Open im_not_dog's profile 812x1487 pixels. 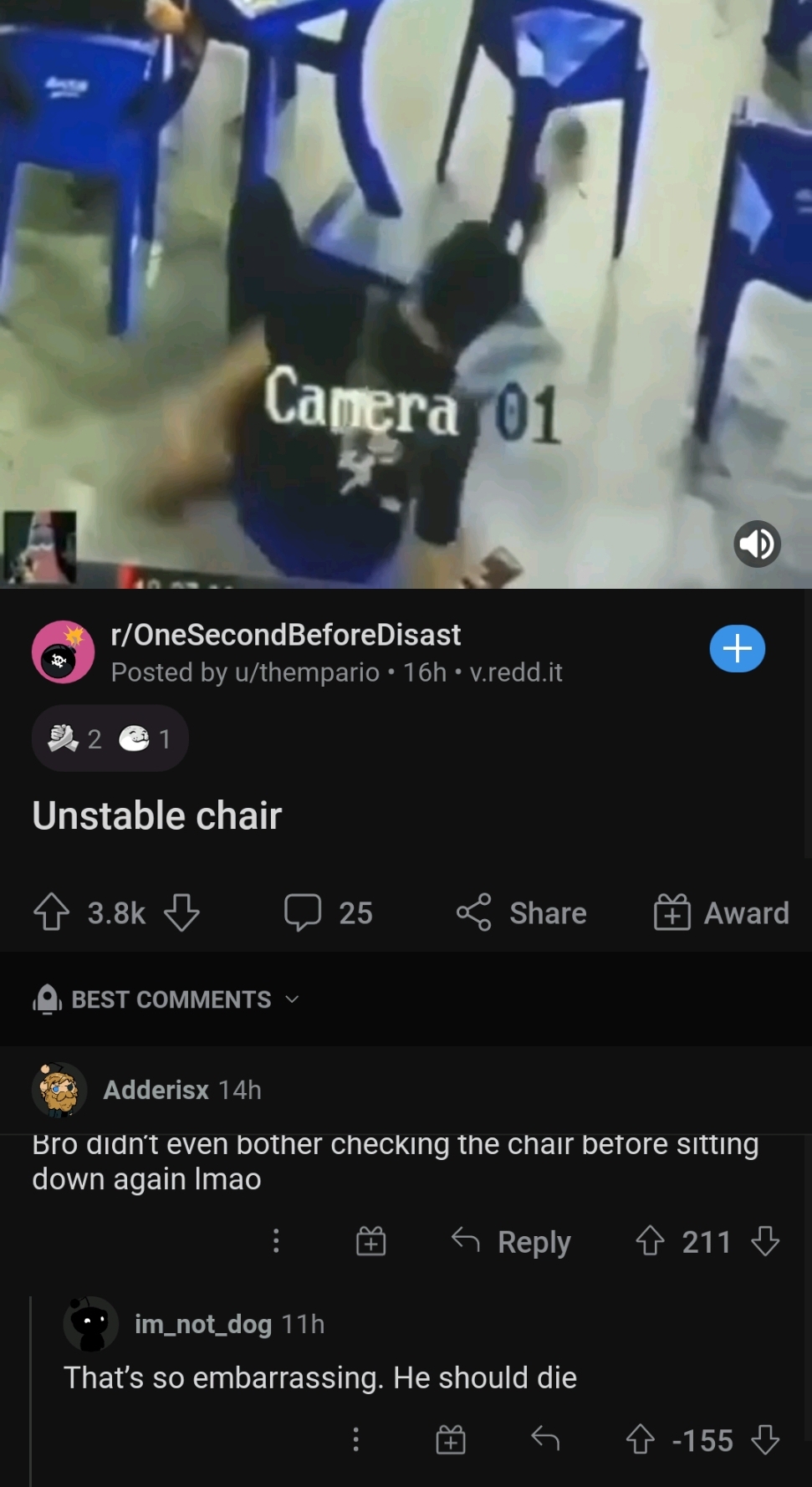[x=202, y=1324]
